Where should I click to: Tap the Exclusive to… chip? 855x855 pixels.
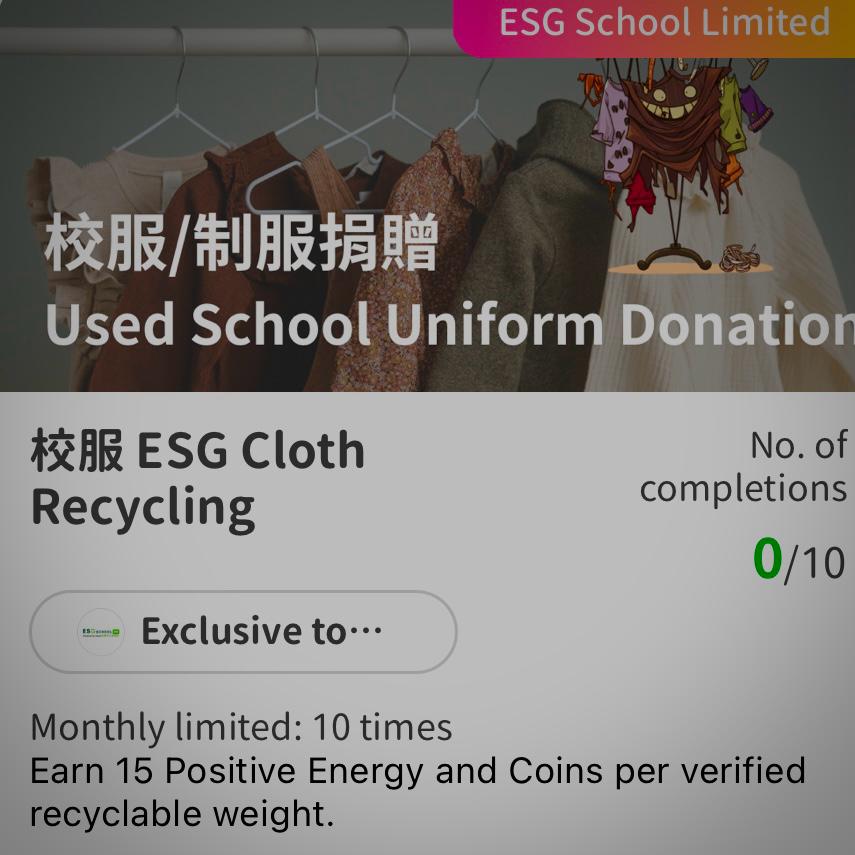coord(243,632)
